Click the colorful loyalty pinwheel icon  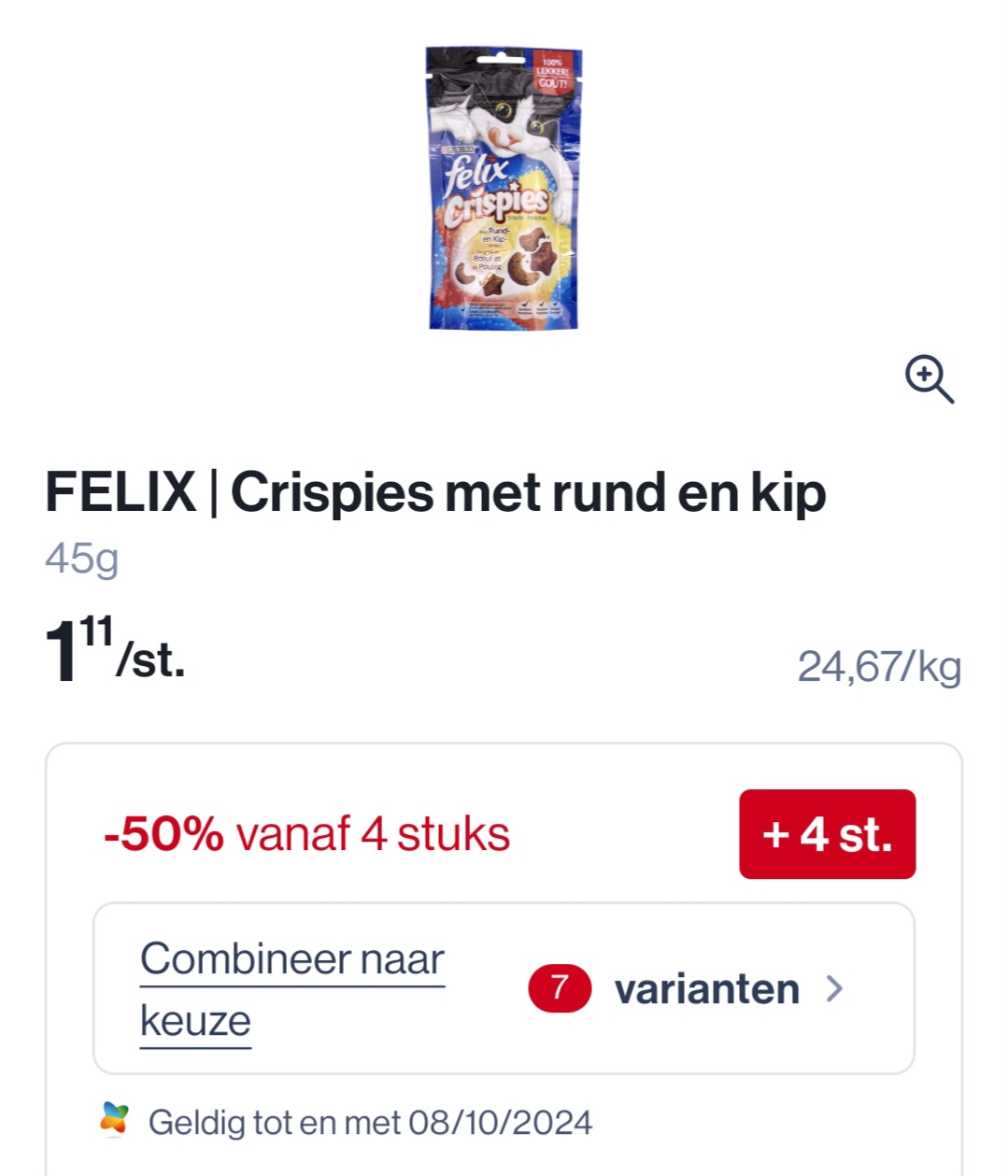(x=114, y=1120)
